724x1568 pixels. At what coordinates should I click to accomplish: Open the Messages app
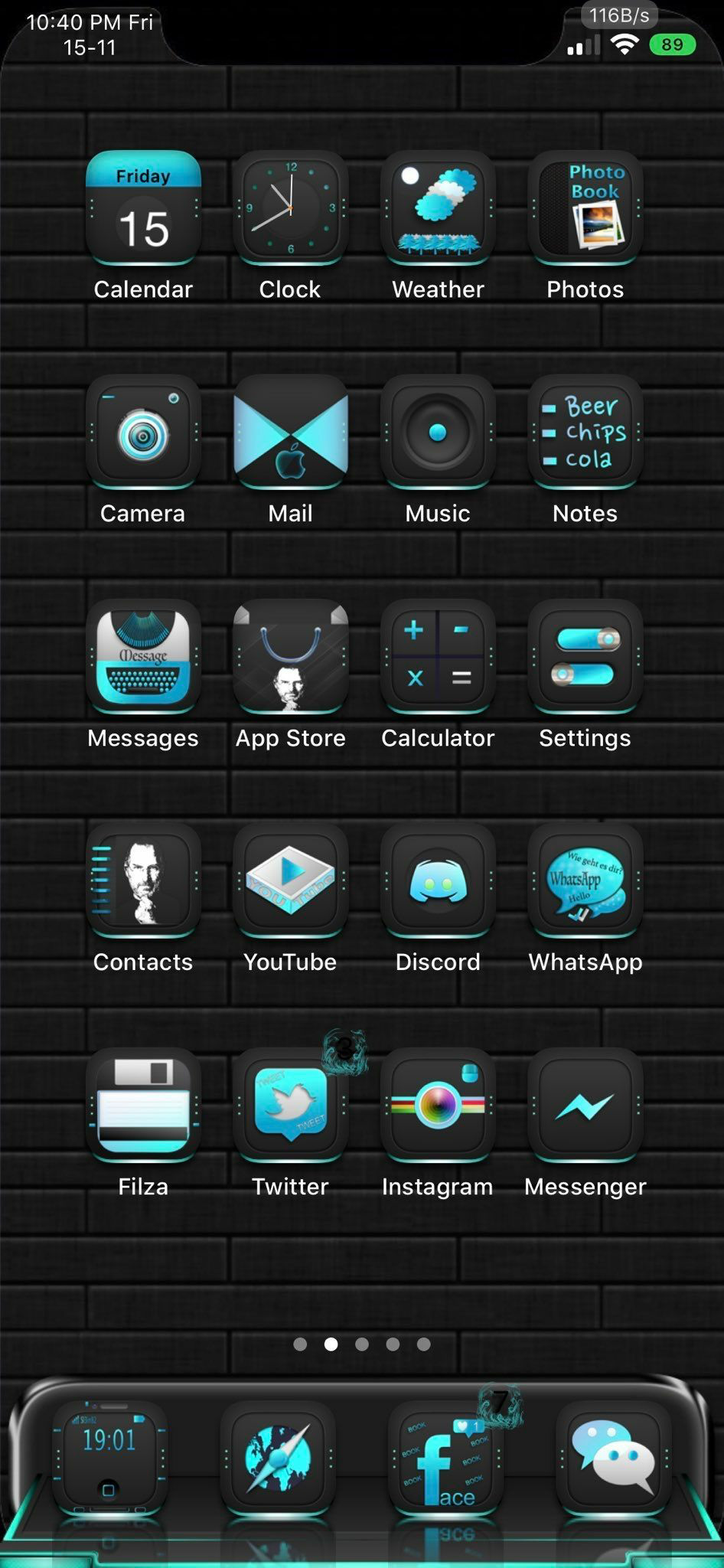pos(143,658)
